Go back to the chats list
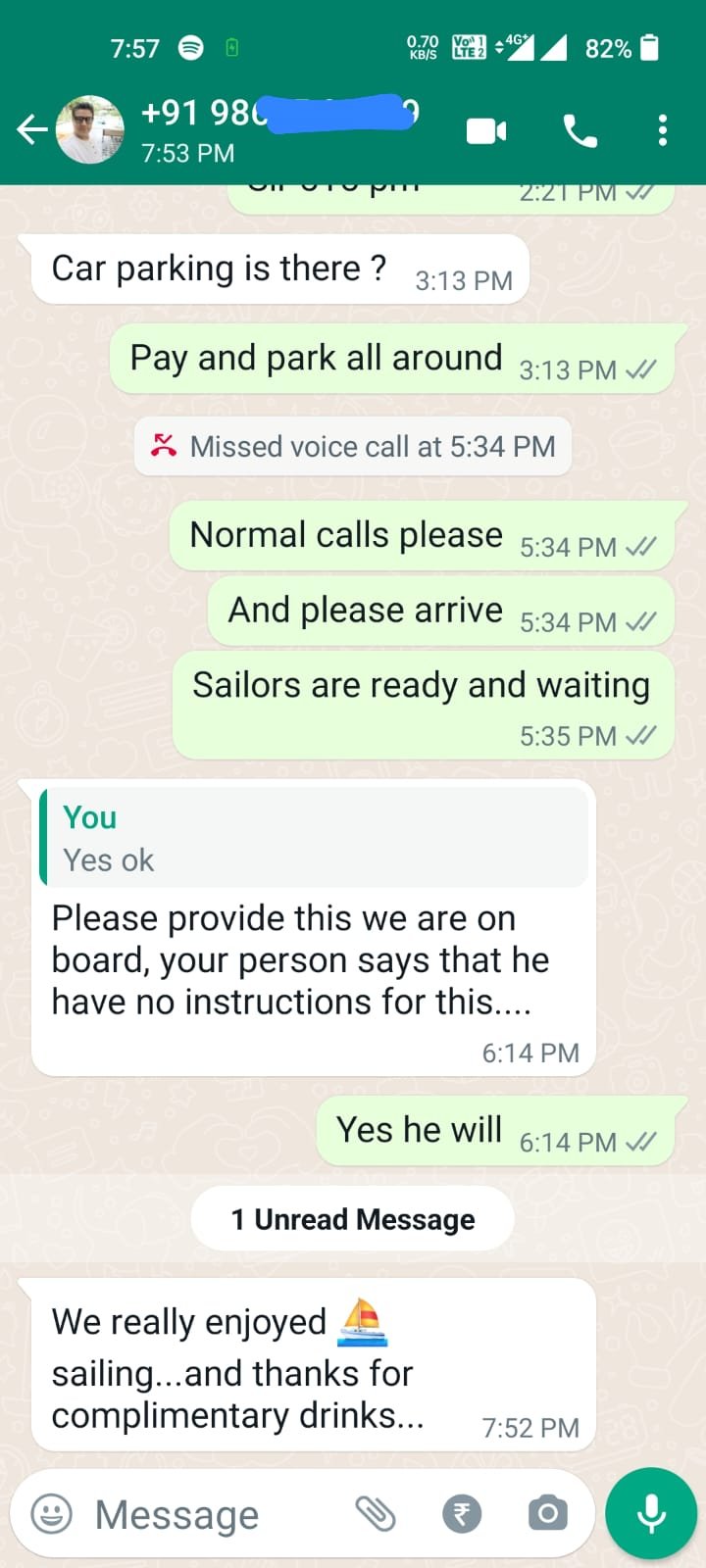 [31, 129]
